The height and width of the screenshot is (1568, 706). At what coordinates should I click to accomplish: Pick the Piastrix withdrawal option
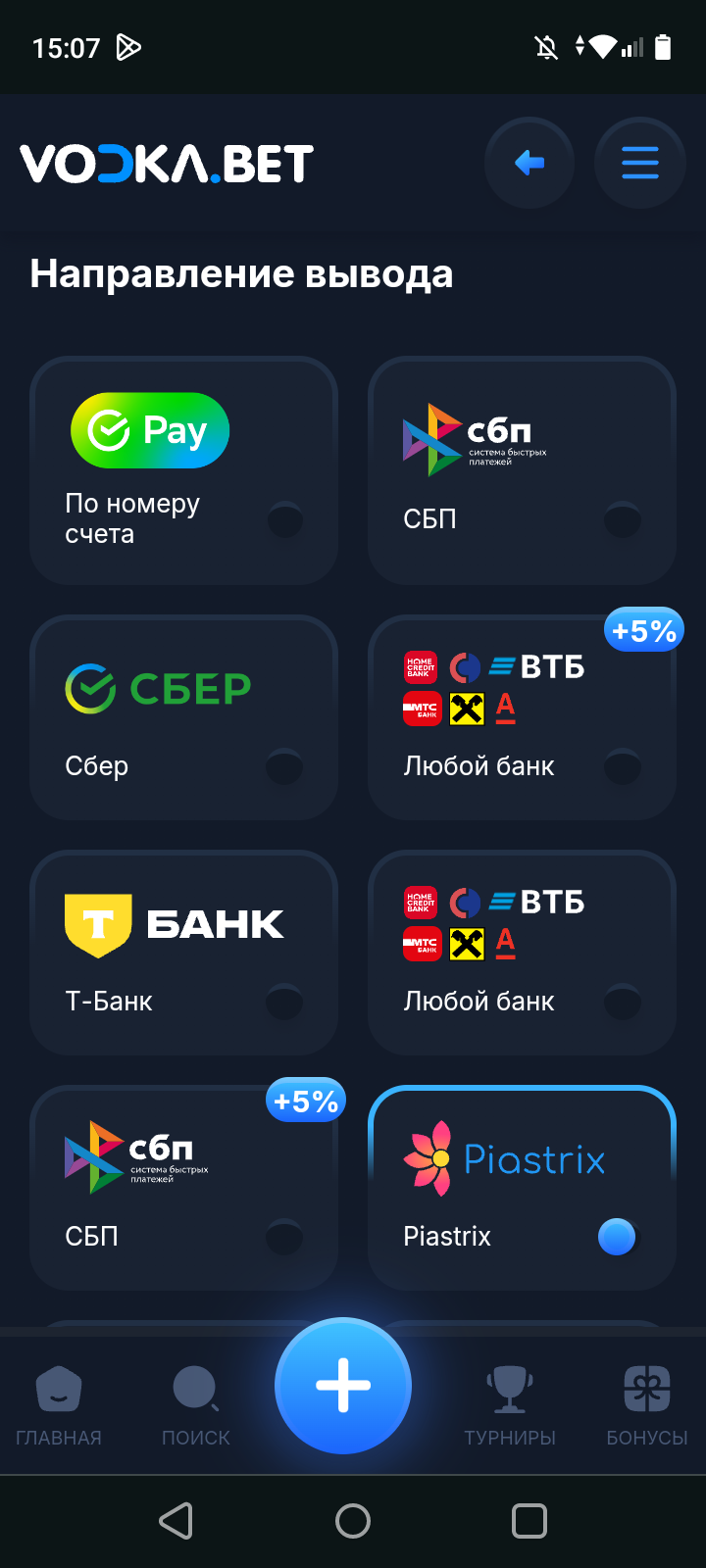click(x=522, y=1188)
